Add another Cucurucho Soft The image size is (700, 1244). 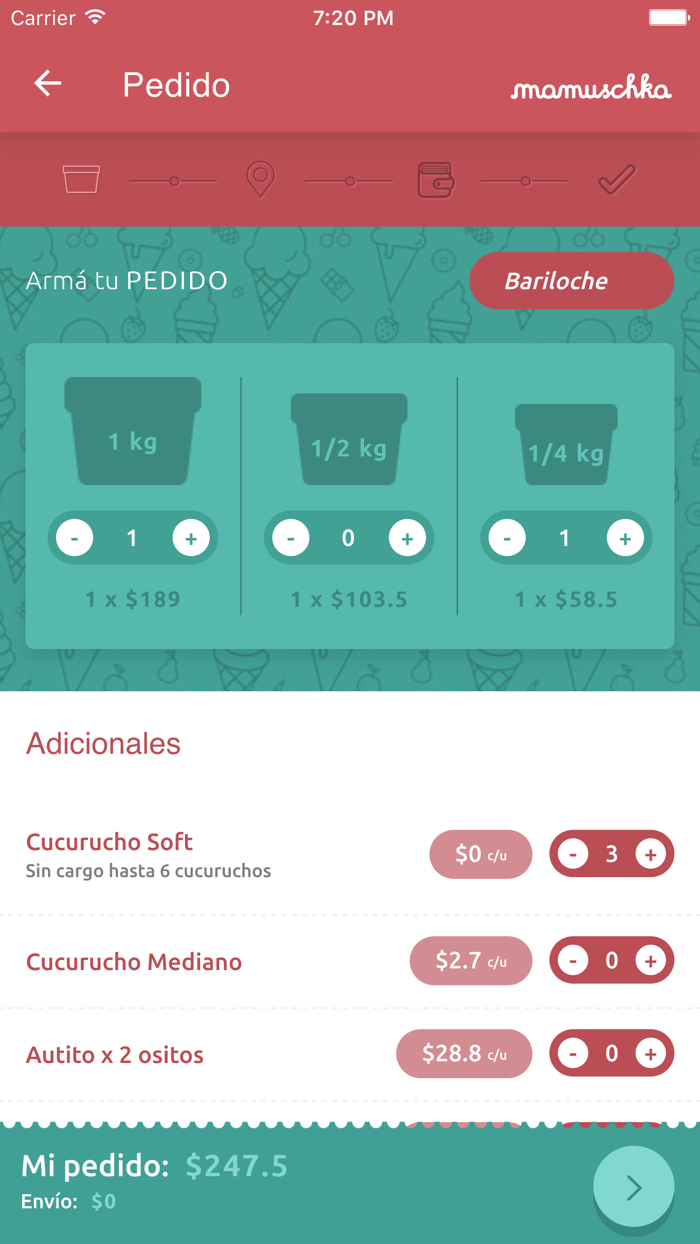651,854
